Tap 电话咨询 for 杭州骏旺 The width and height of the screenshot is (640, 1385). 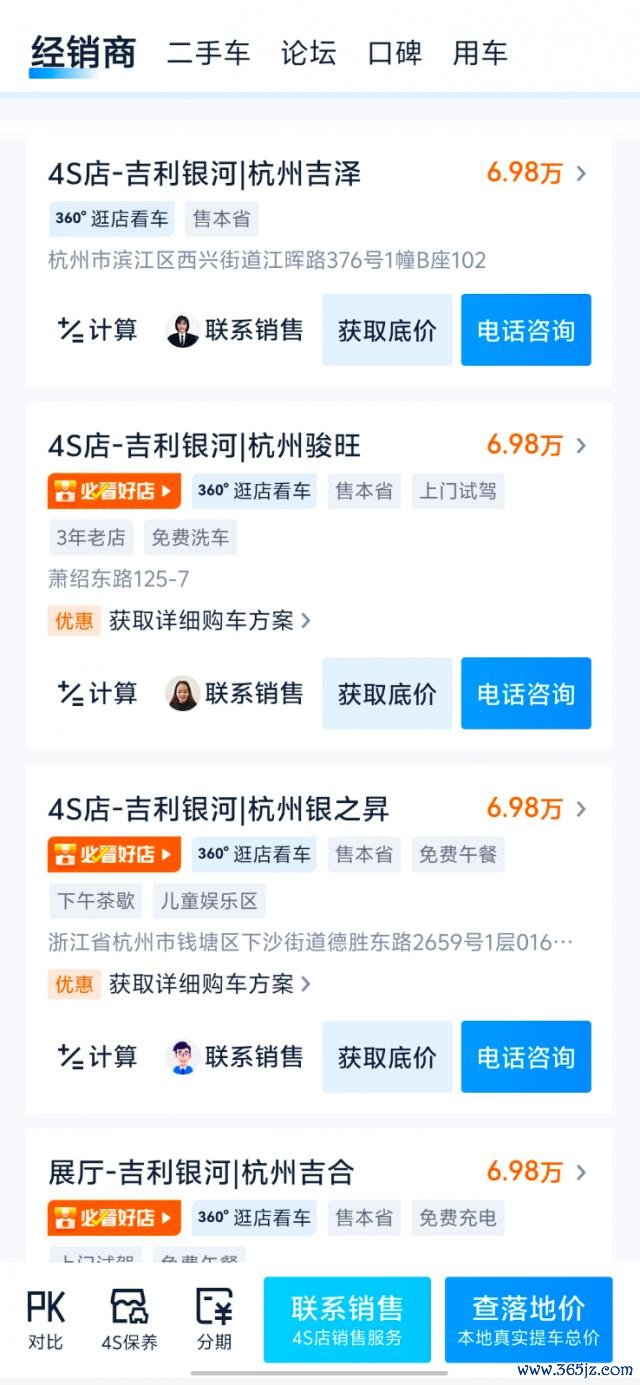[x=526, y=693]
